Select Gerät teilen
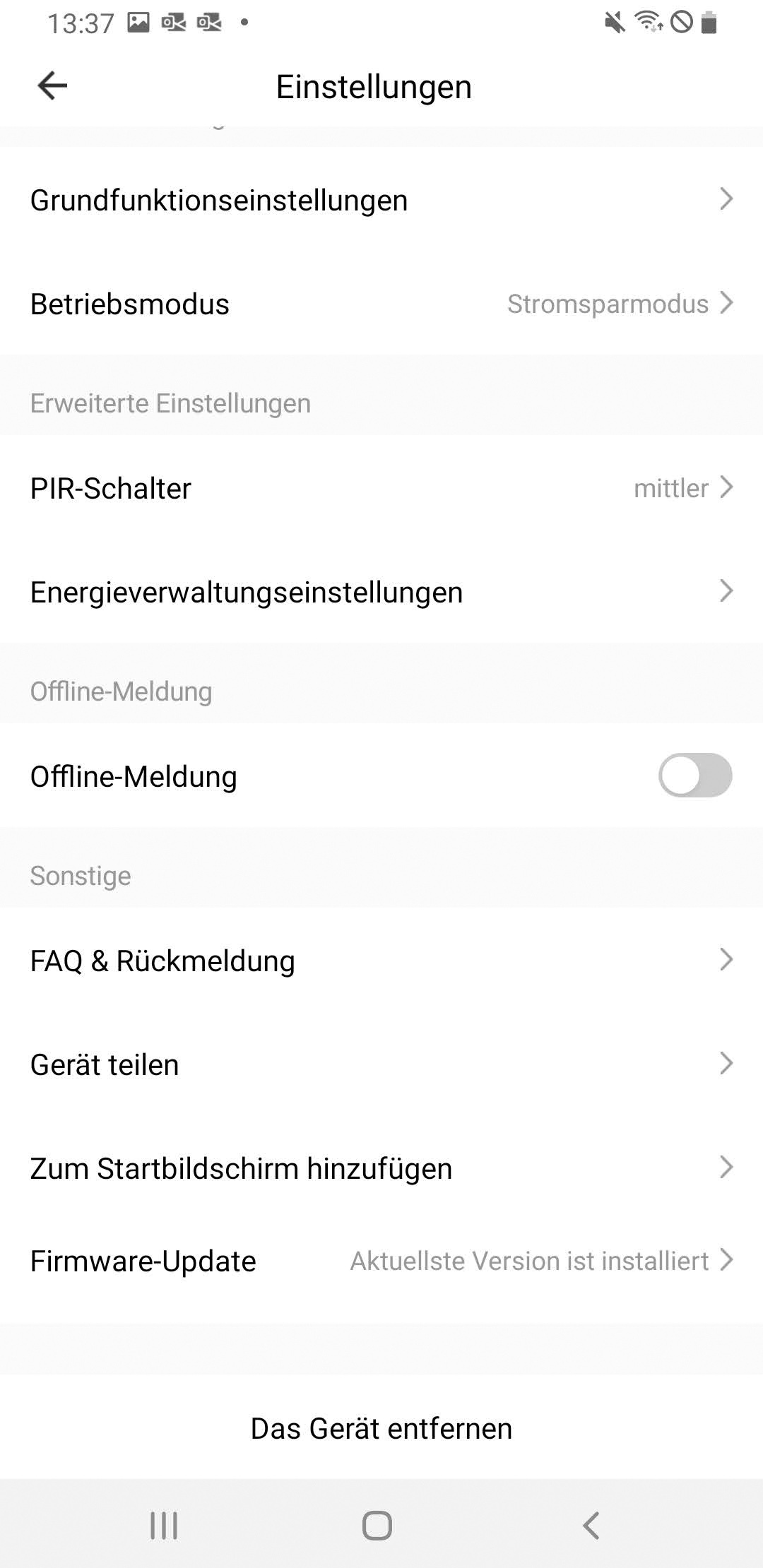The image size is (763, 1568). tap(381, 1064)
